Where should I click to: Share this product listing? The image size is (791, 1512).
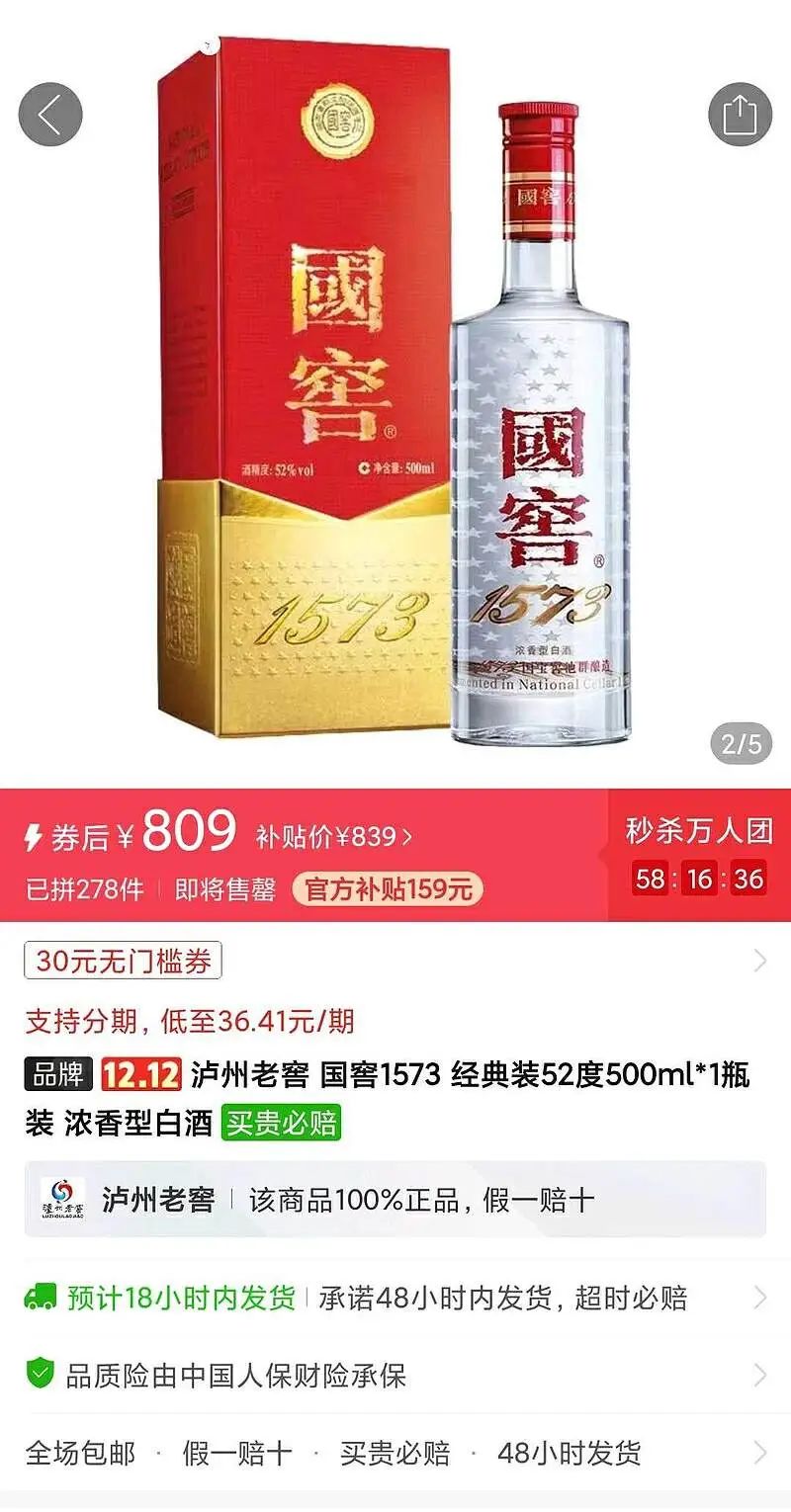pyautogui.click(x=740, y=115)
